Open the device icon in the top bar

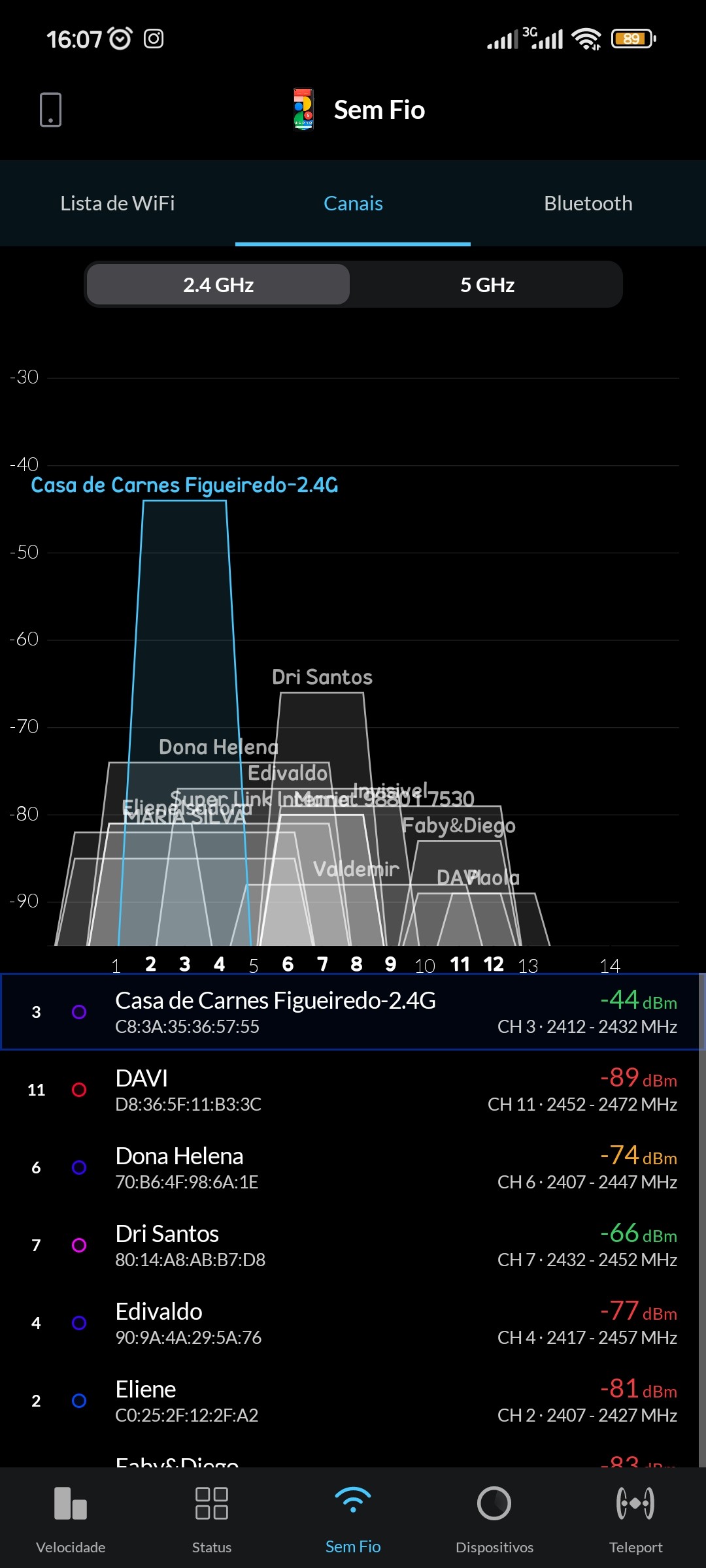[50, 110]
